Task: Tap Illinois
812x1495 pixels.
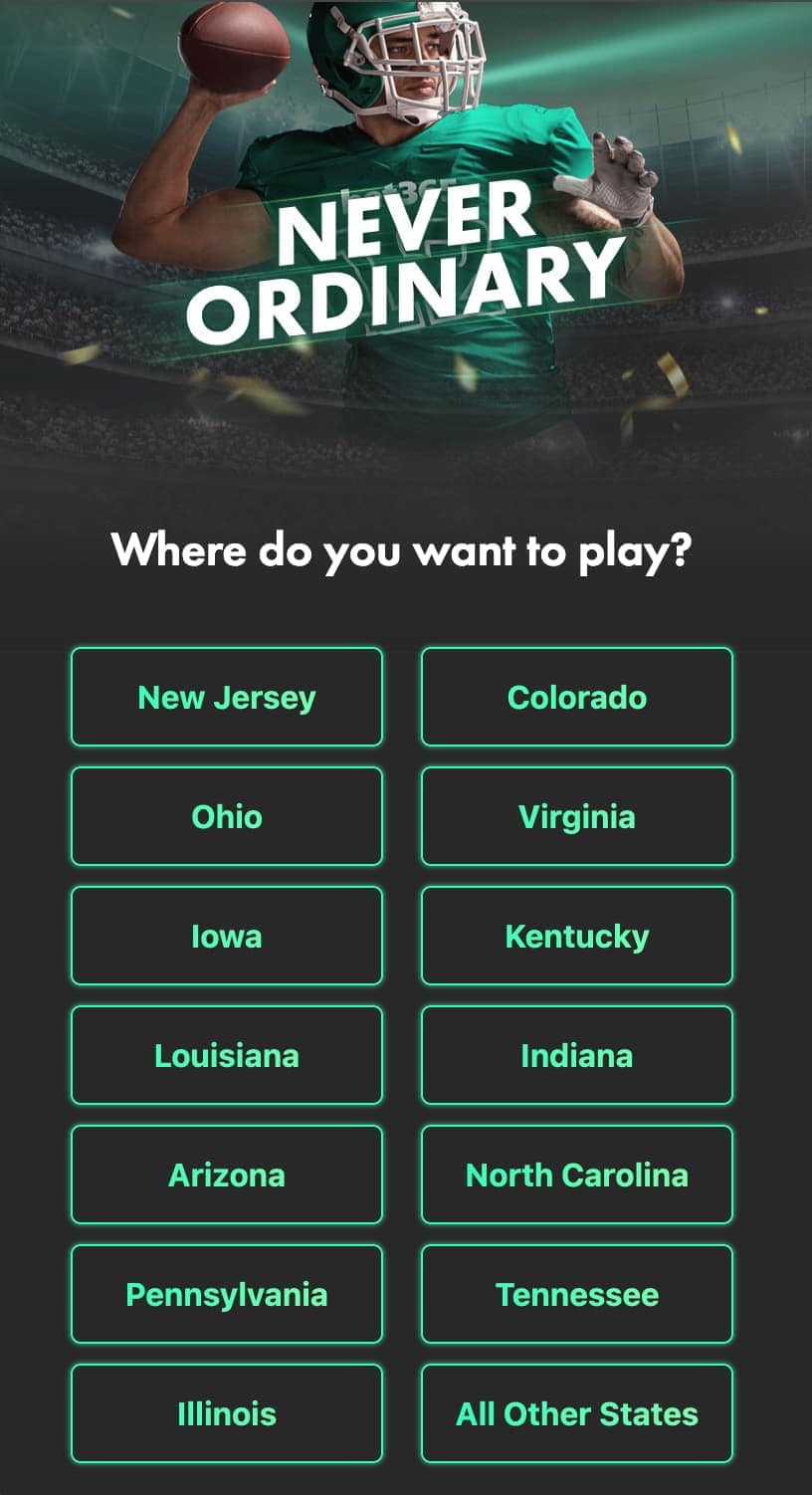Action: [227, 1413]
